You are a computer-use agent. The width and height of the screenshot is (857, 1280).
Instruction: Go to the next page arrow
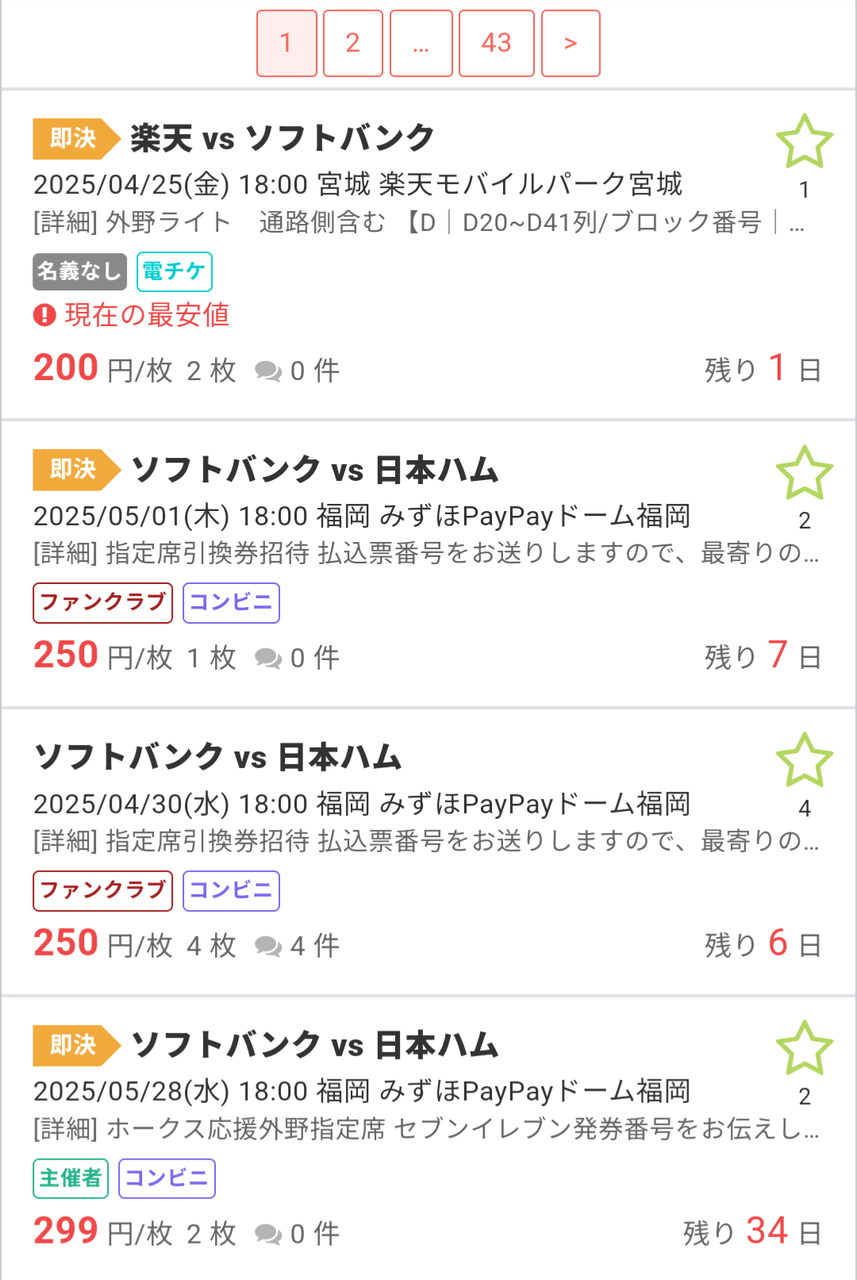point(570,43)
